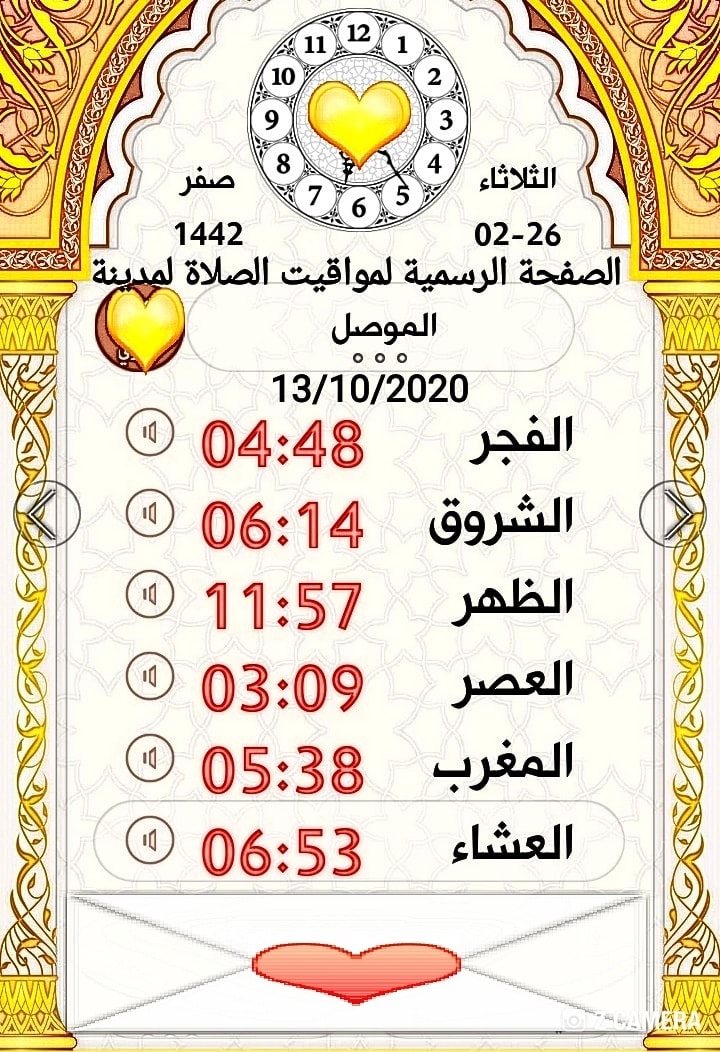720x1052 pixels.
Task: Toggle the adhan sound for الظهر
Action: coord(150,594)
